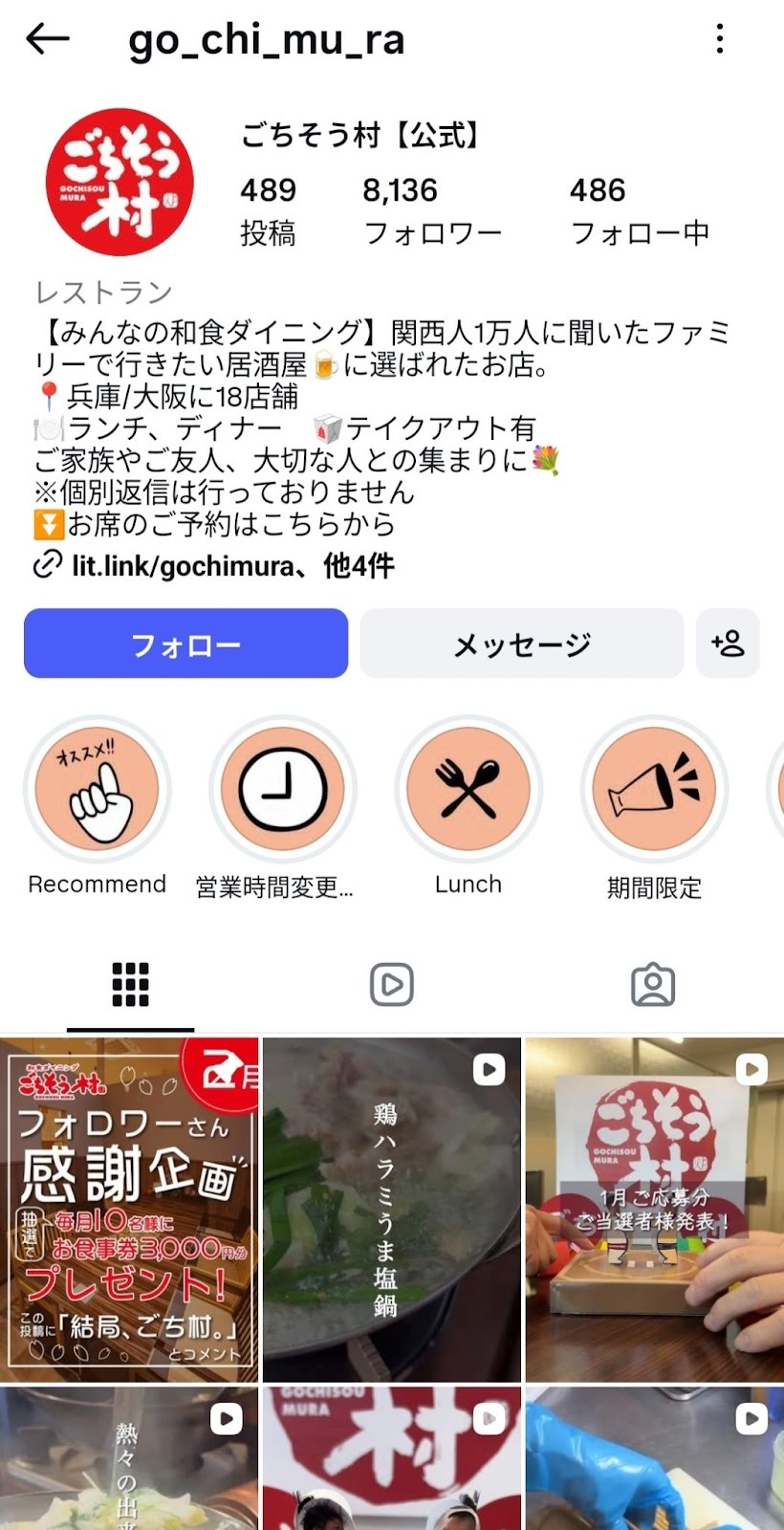Open the 鶏ハラミうま塩鍋 reel

(392, 1210)
